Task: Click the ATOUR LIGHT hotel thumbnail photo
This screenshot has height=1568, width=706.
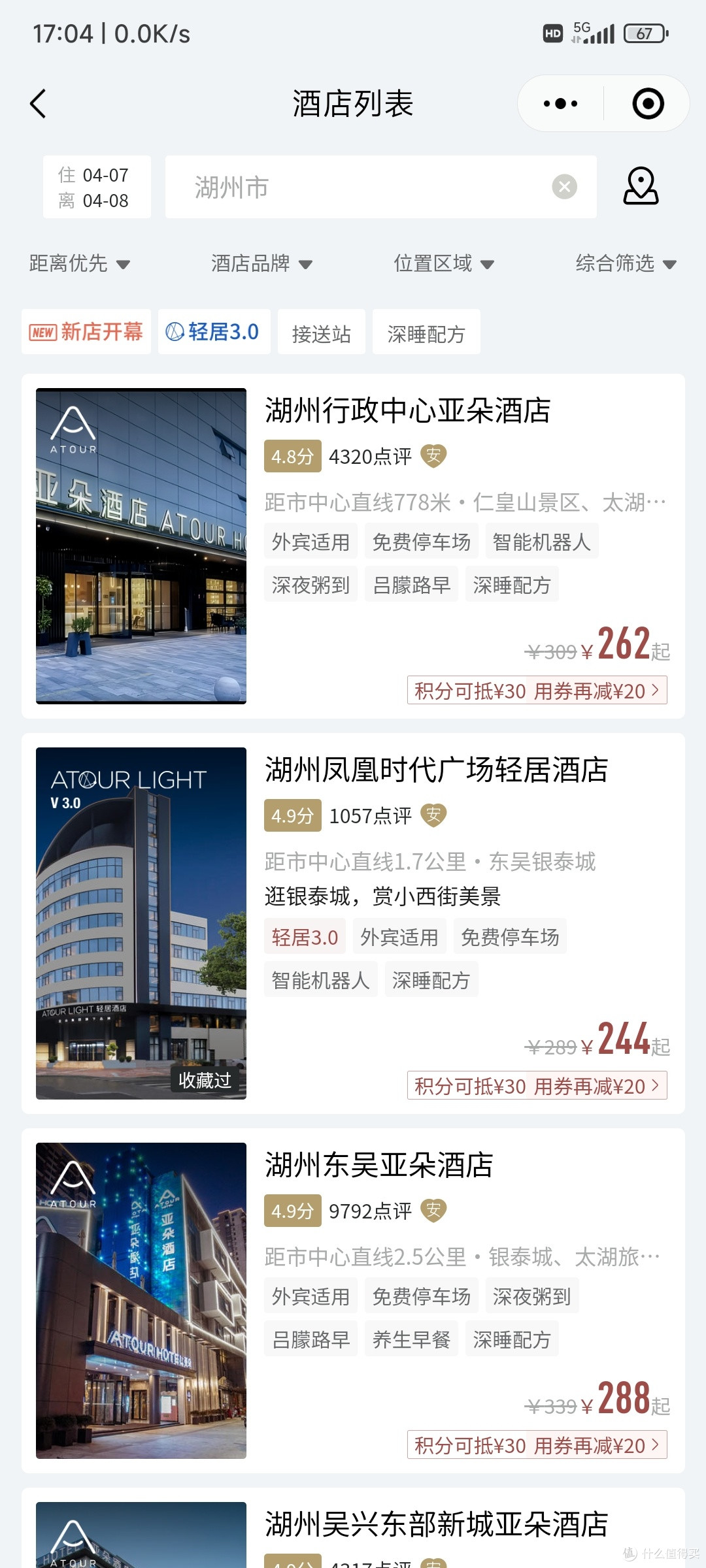Action: coord(141,924)
